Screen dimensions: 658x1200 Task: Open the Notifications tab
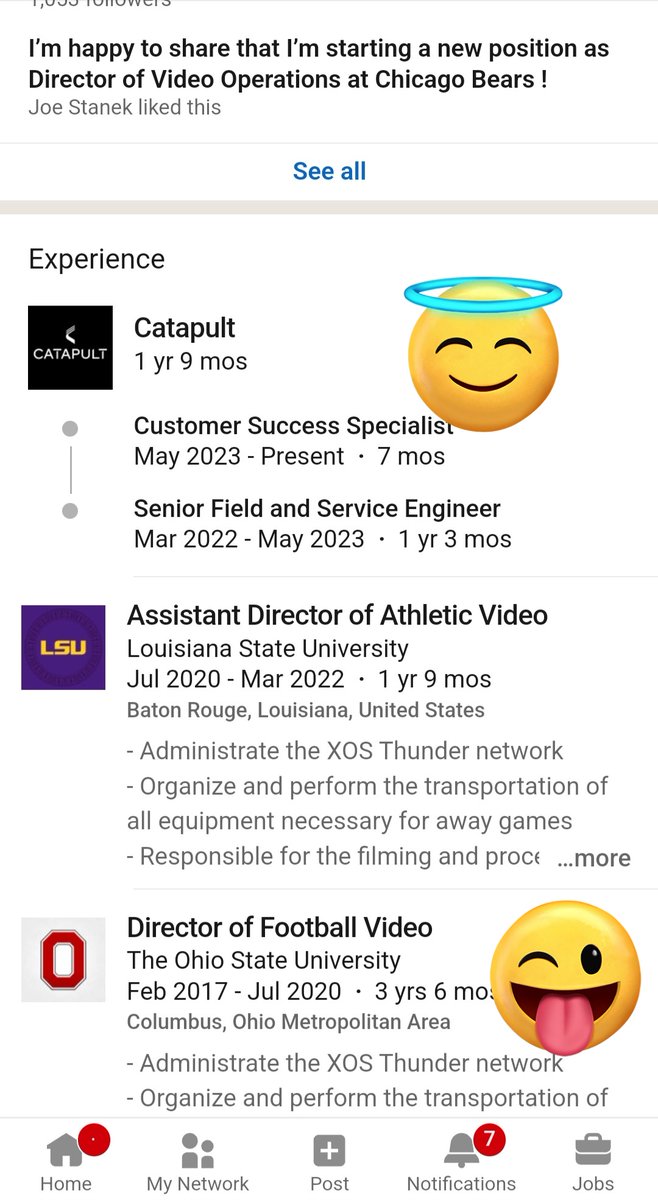(x=461, y=1162)
